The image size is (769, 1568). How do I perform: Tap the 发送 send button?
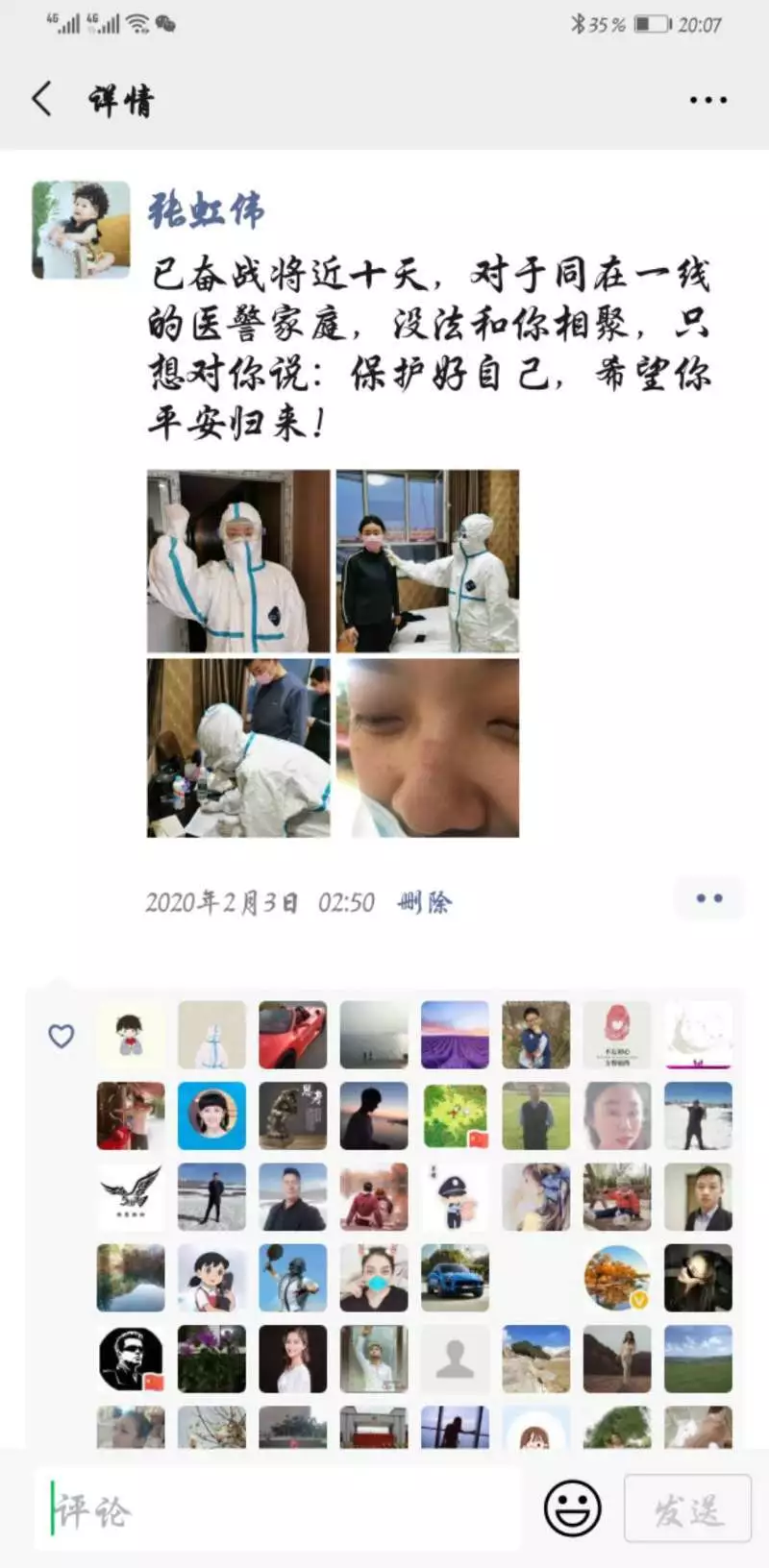click(687, 1508)
